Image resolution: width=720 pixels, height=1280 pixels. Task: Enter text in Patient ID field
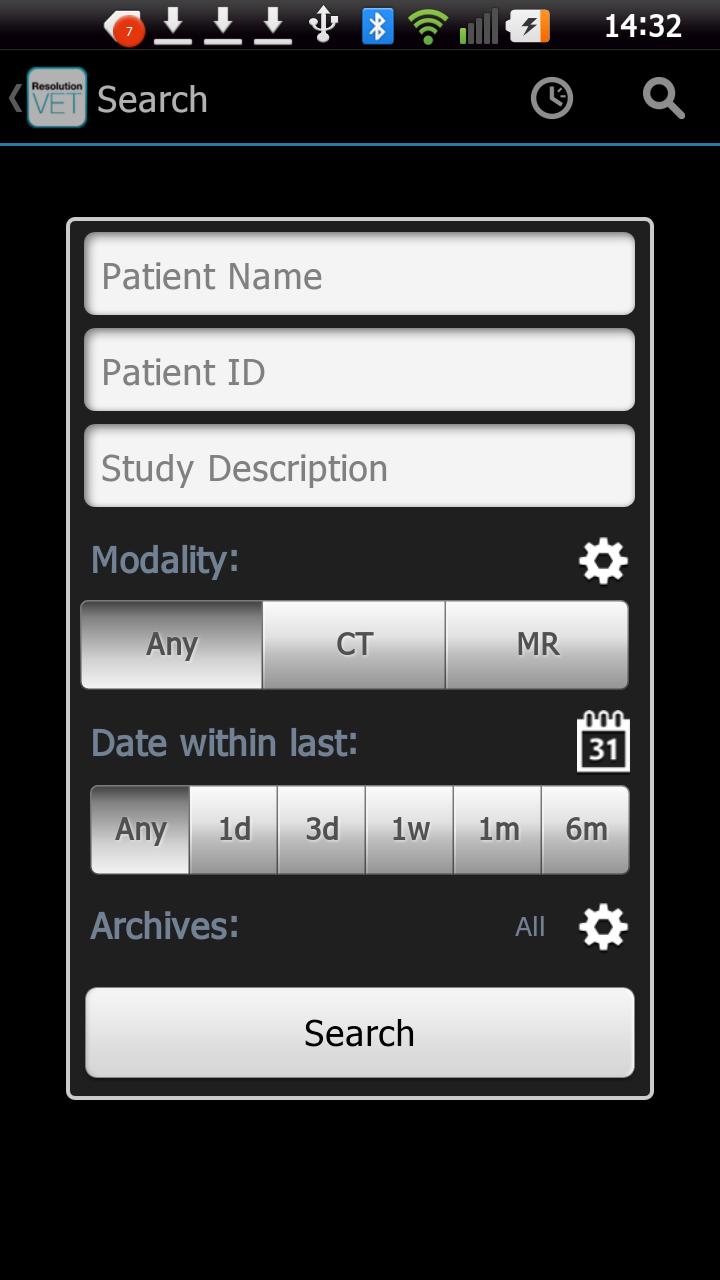(x=359, y=371)
